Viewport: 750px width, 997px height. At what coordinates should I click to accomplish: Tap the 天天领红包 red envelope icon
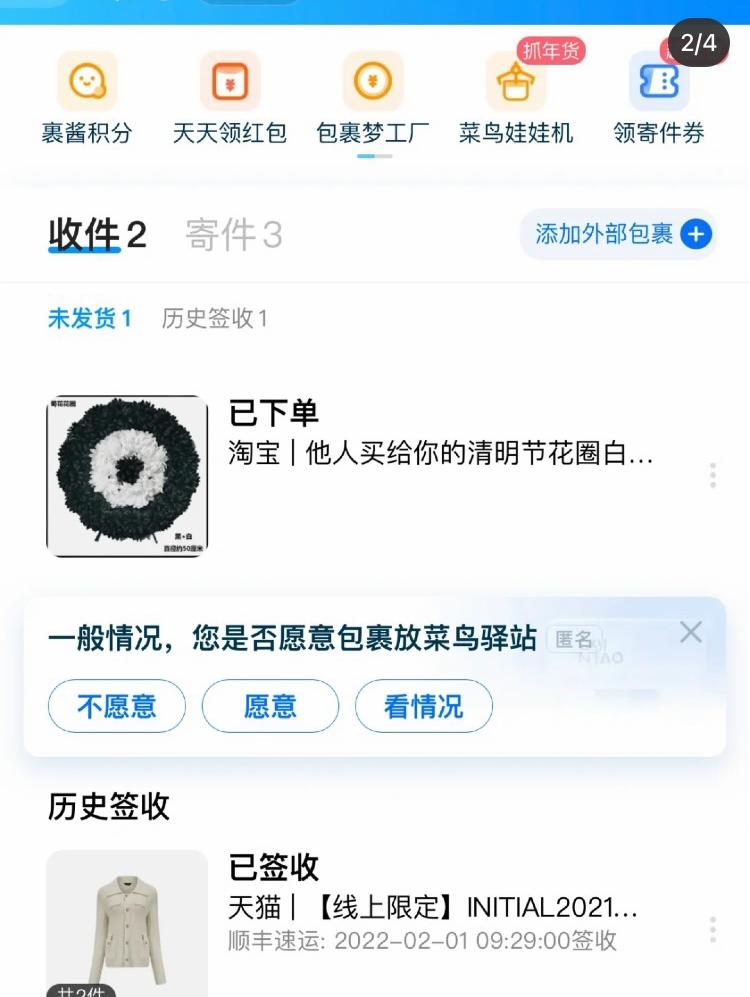[230, 83]
